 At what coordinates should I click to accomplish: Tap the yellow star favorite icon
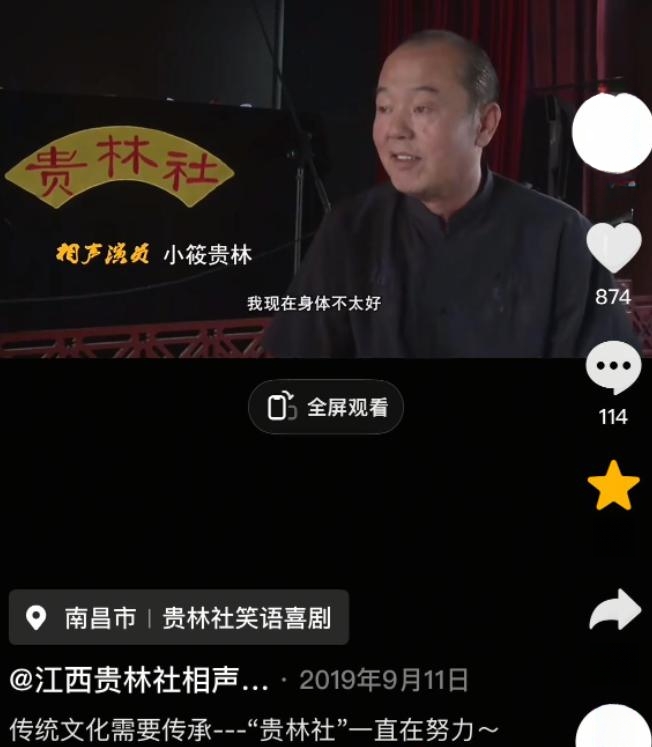(x=612, y=486)
